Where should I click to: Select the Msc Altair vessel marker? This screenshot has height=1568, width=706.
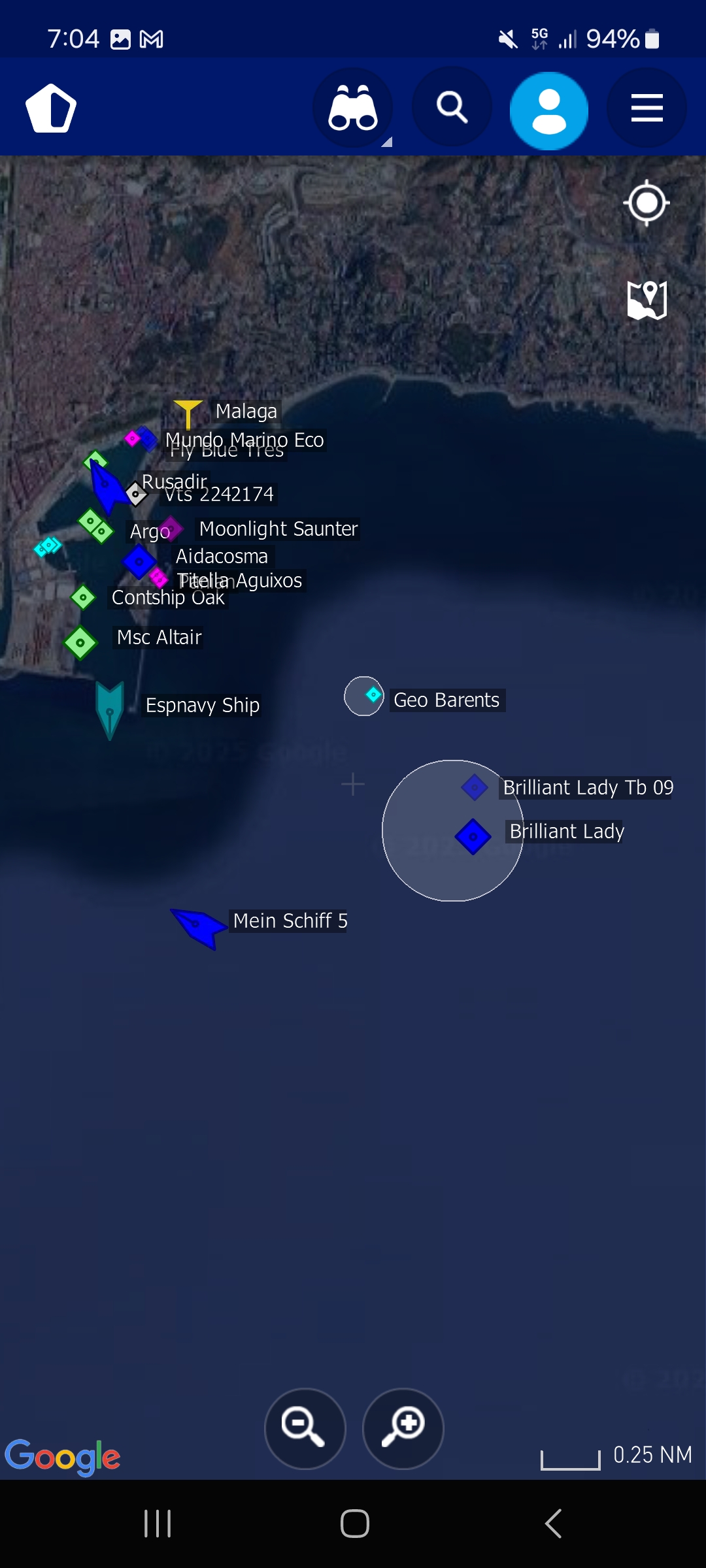pos(80,643)
